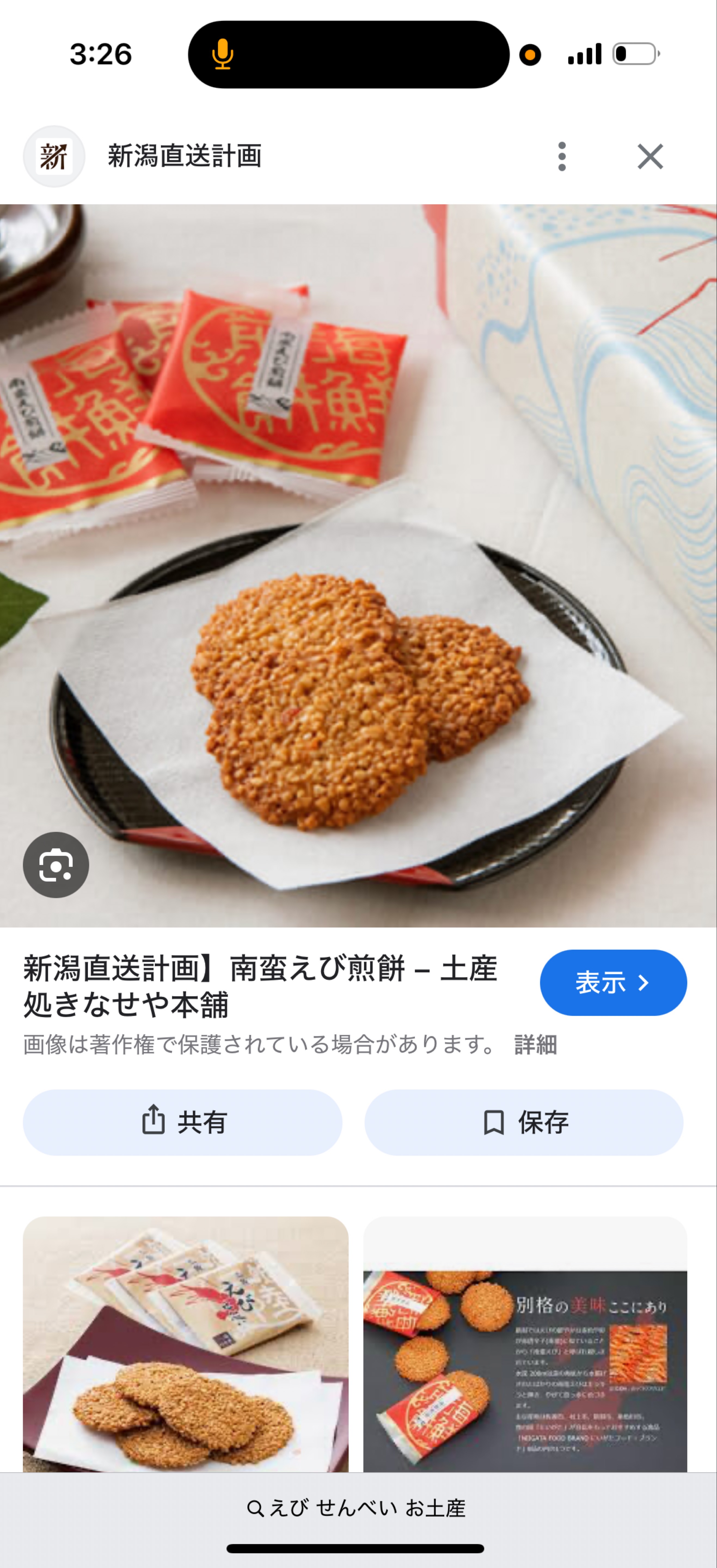This screenshot has width=717, height=1568.
Task: Open Google Lens on the rice cracker photo
Action: [56, 865]
